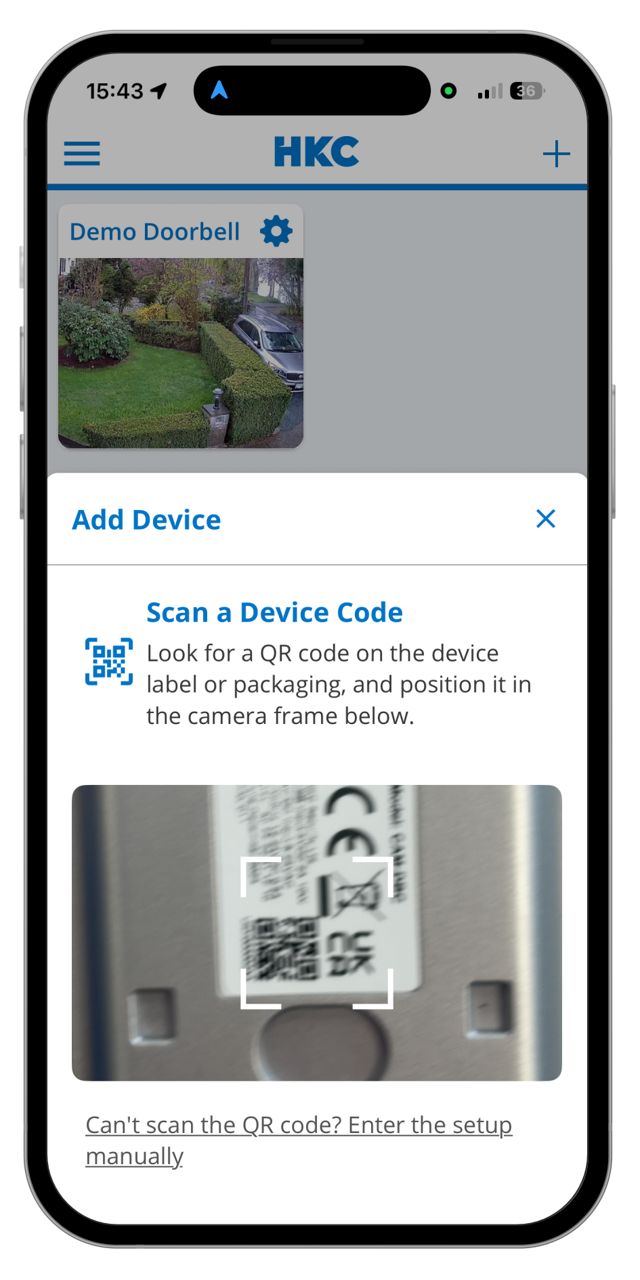Close the Add Device sheet

coord(545,518)
